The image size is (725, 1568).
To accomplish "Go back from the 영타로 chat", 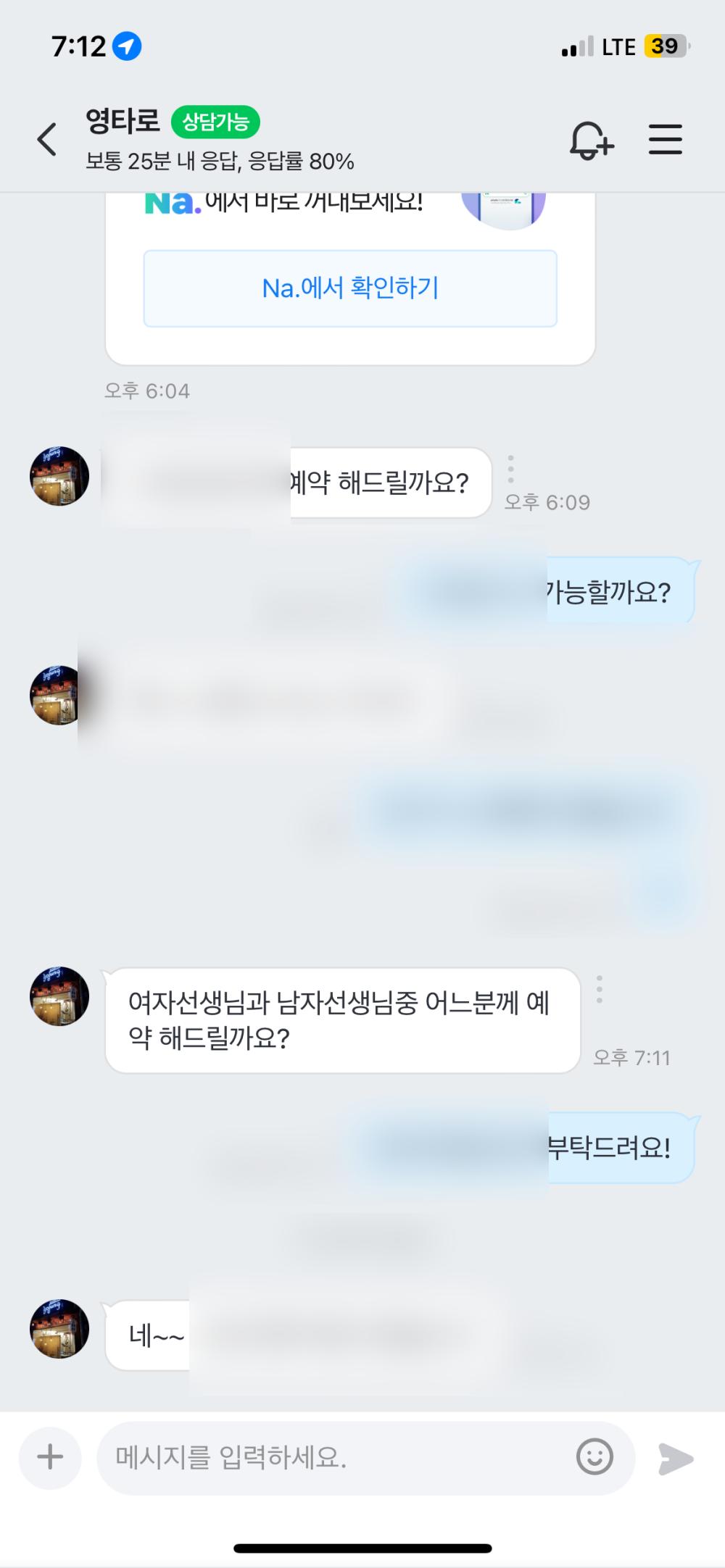I will 47,139.
